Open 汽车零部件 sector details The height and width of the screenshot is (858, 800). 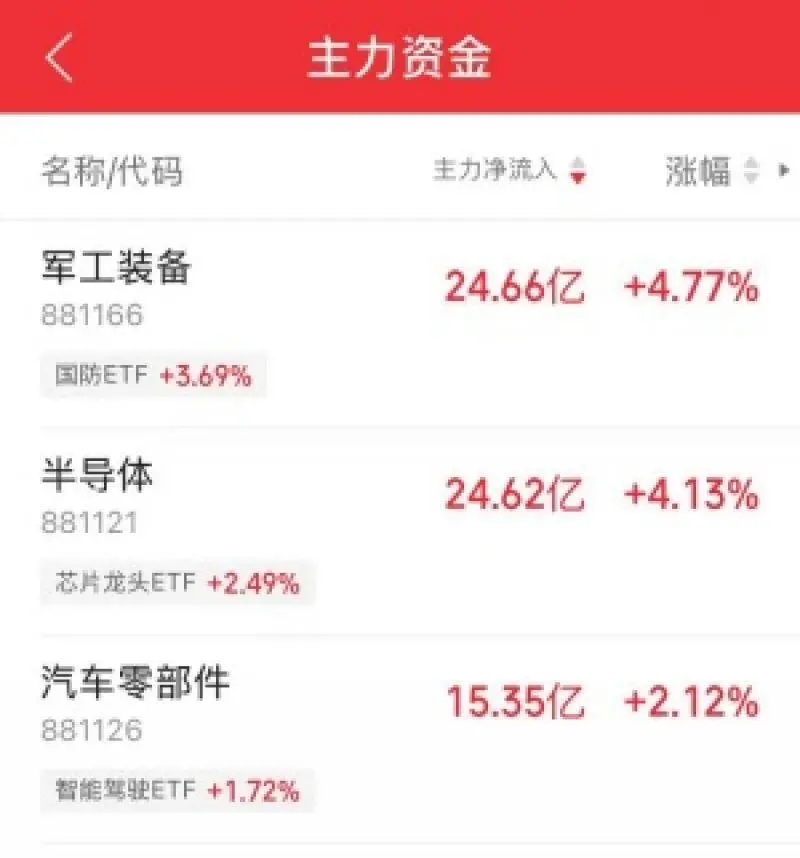tap(136, 684)
